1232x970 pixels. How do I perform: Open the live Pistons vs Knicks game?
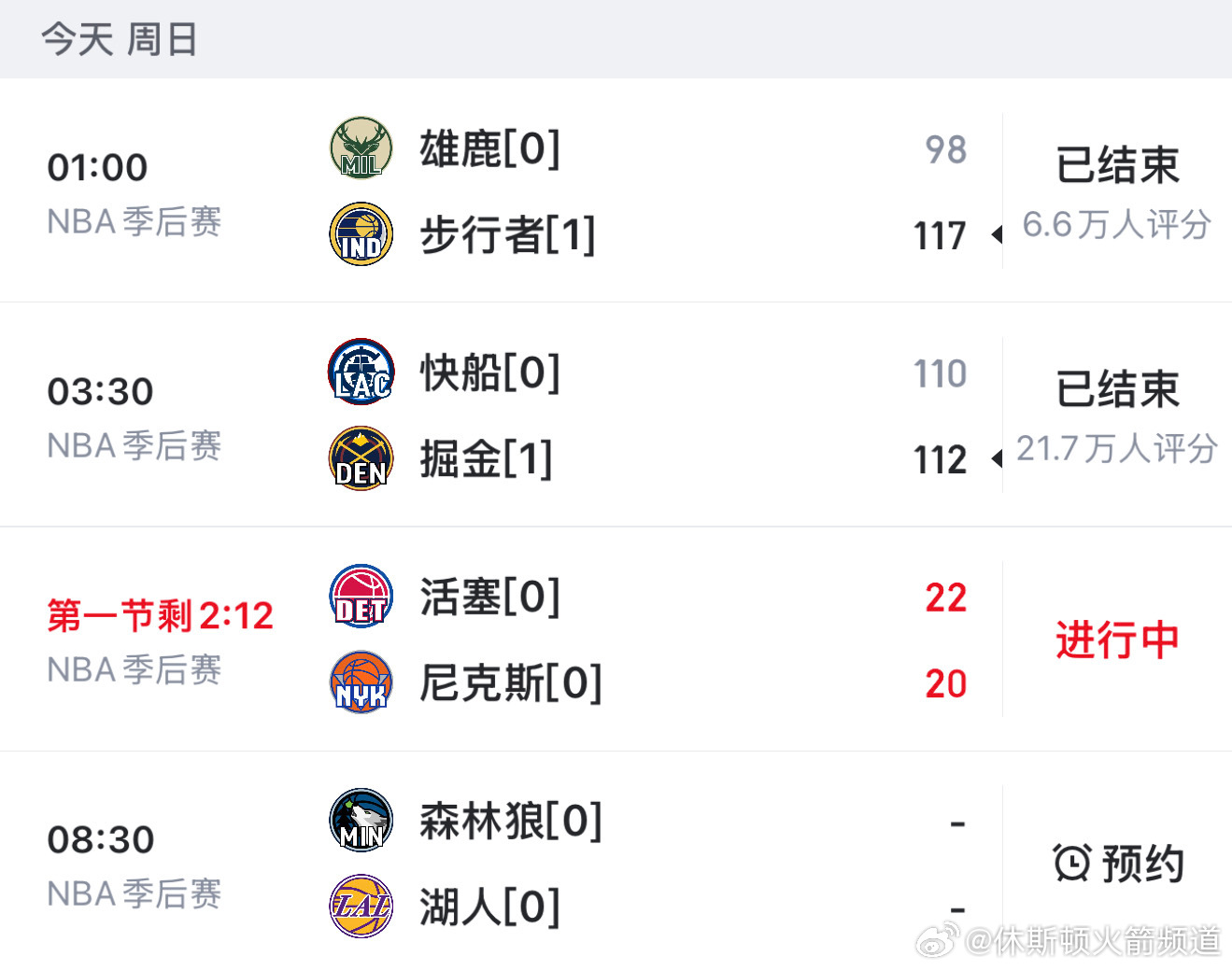click(x=560, y=640)
